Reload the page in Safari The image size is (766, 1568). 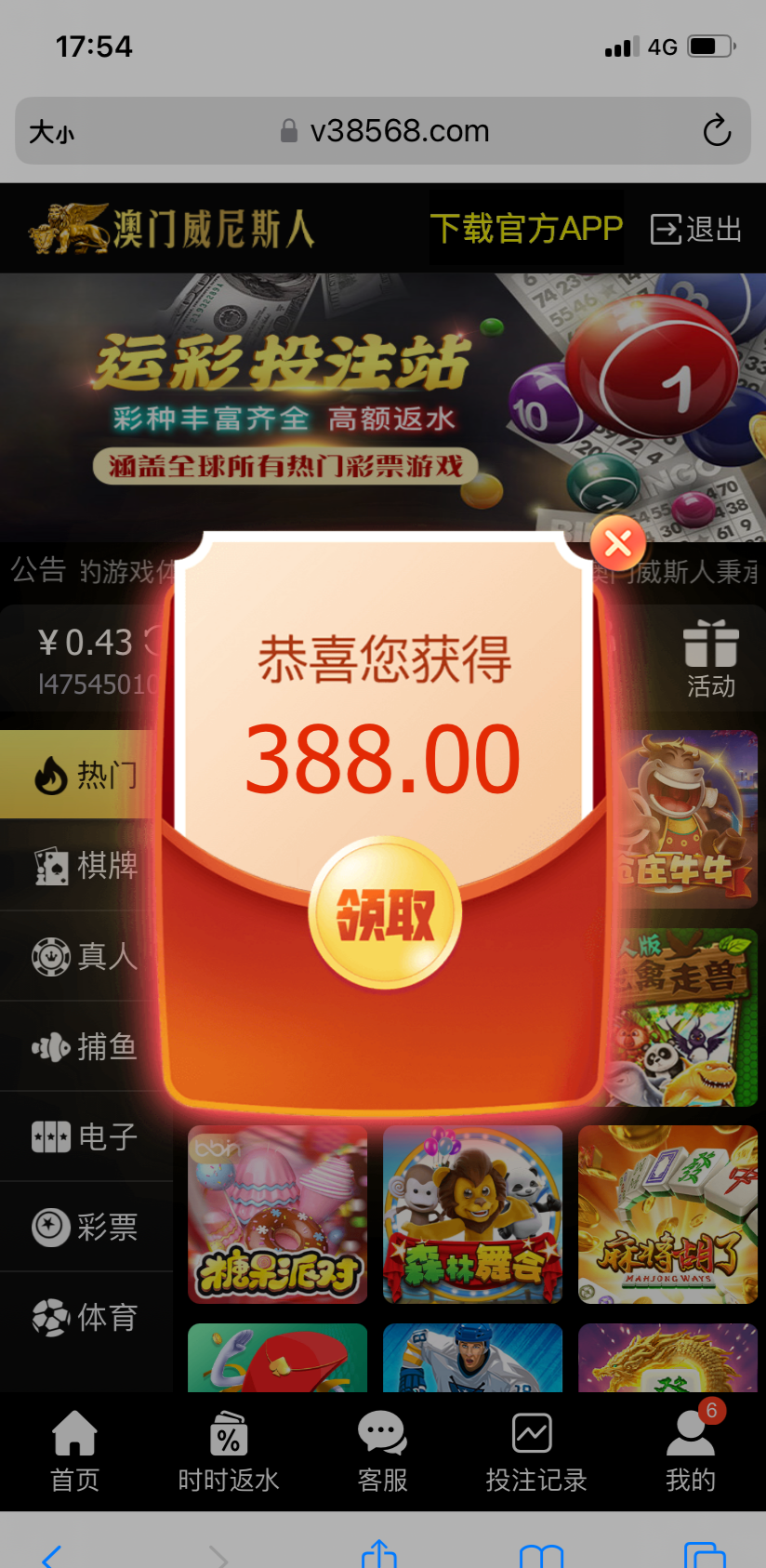(x=717, y=131)
